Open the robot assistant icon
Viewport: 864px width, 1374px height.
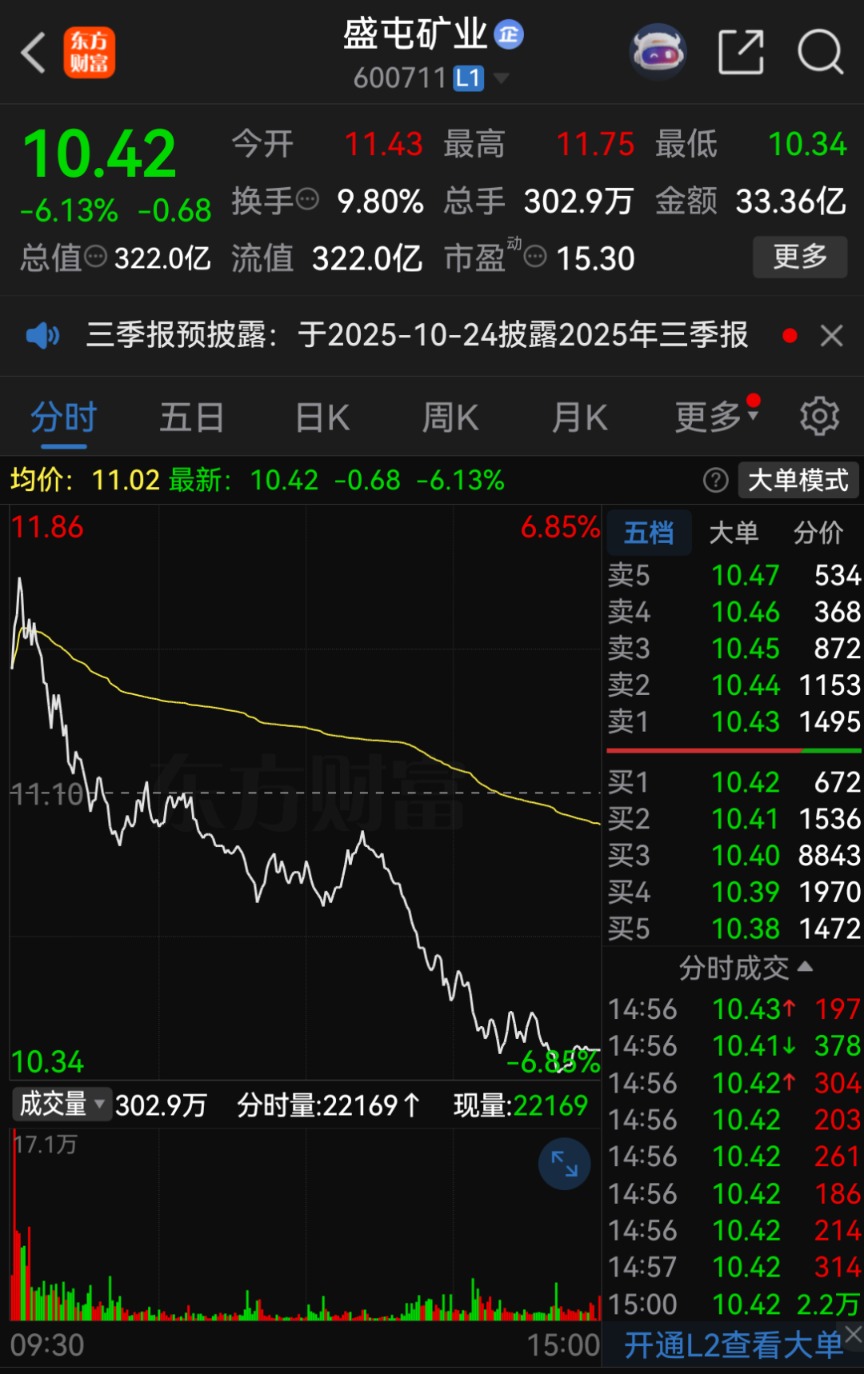(658, 51)
